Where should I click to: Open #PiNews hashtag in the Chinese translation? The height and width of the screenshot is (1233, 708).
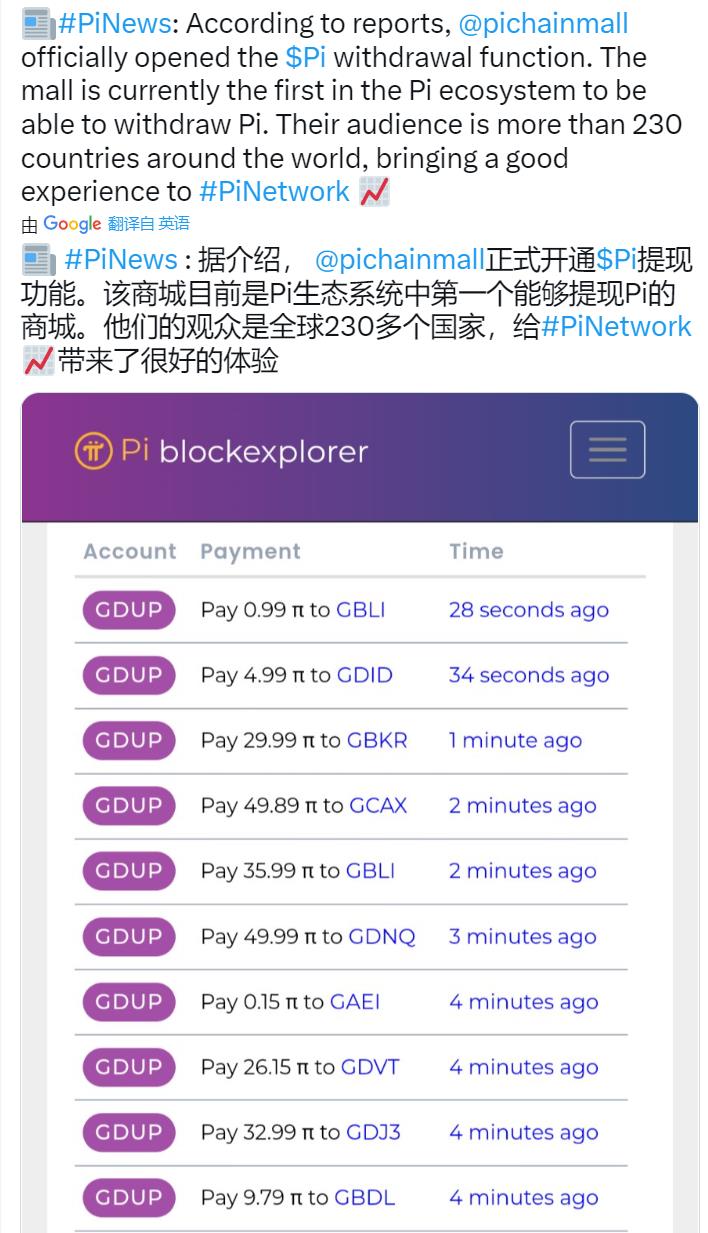point(121,261)
